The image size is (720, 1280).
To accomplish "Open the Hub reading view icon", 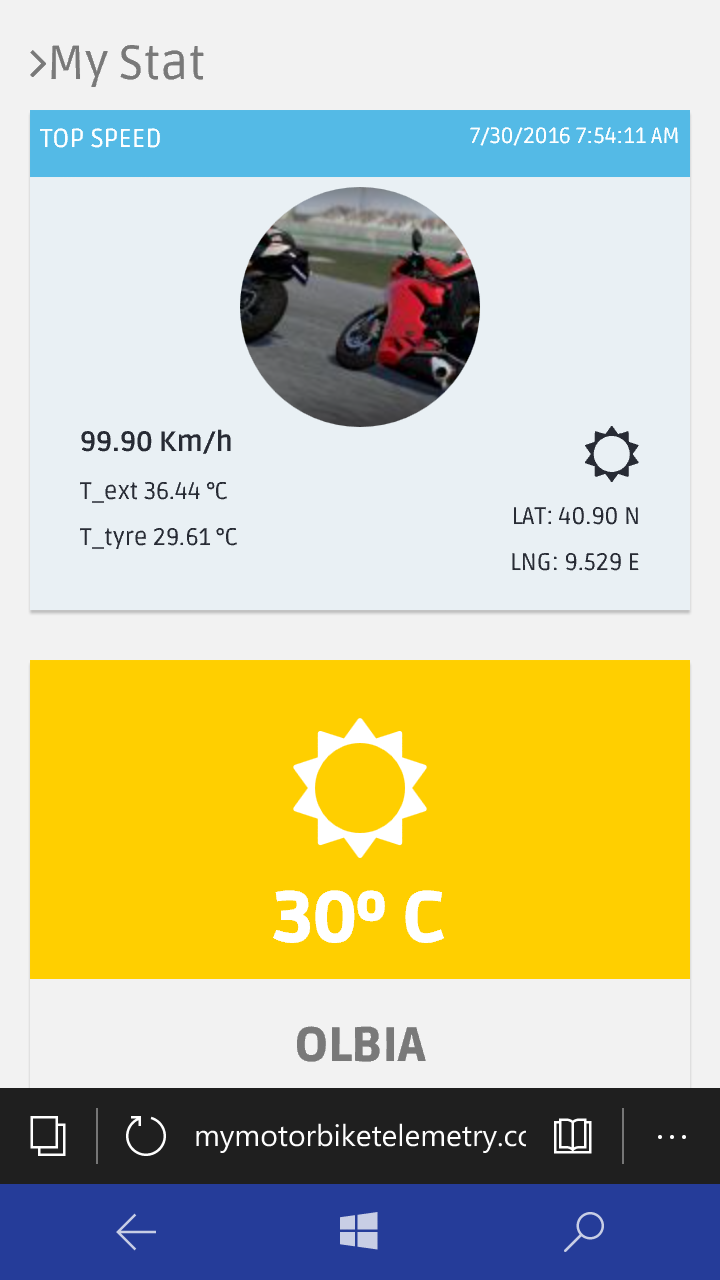I will click(x=573, y=1136).
